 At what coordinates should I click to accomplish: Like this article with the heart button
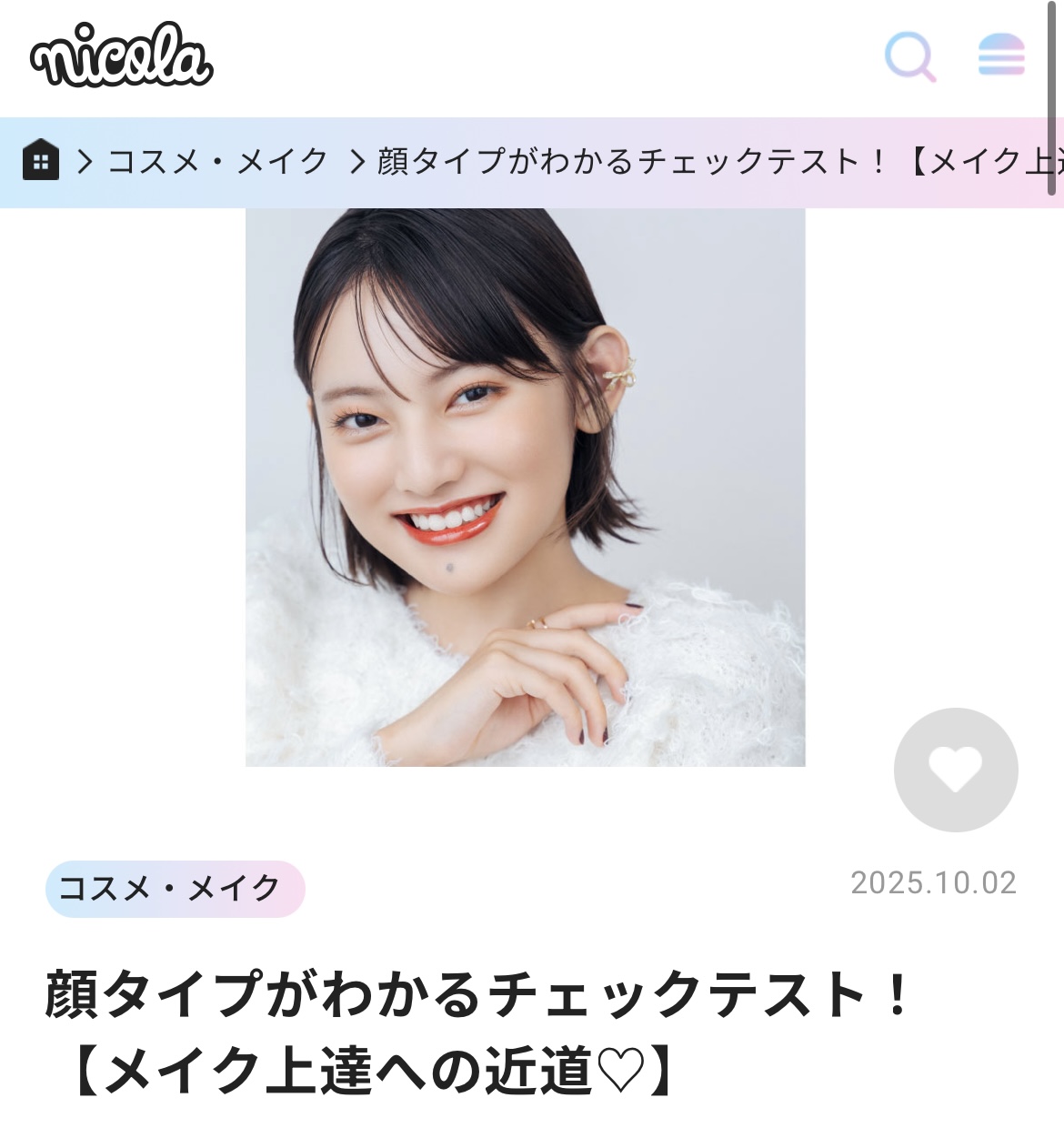[x=955, y=770]
